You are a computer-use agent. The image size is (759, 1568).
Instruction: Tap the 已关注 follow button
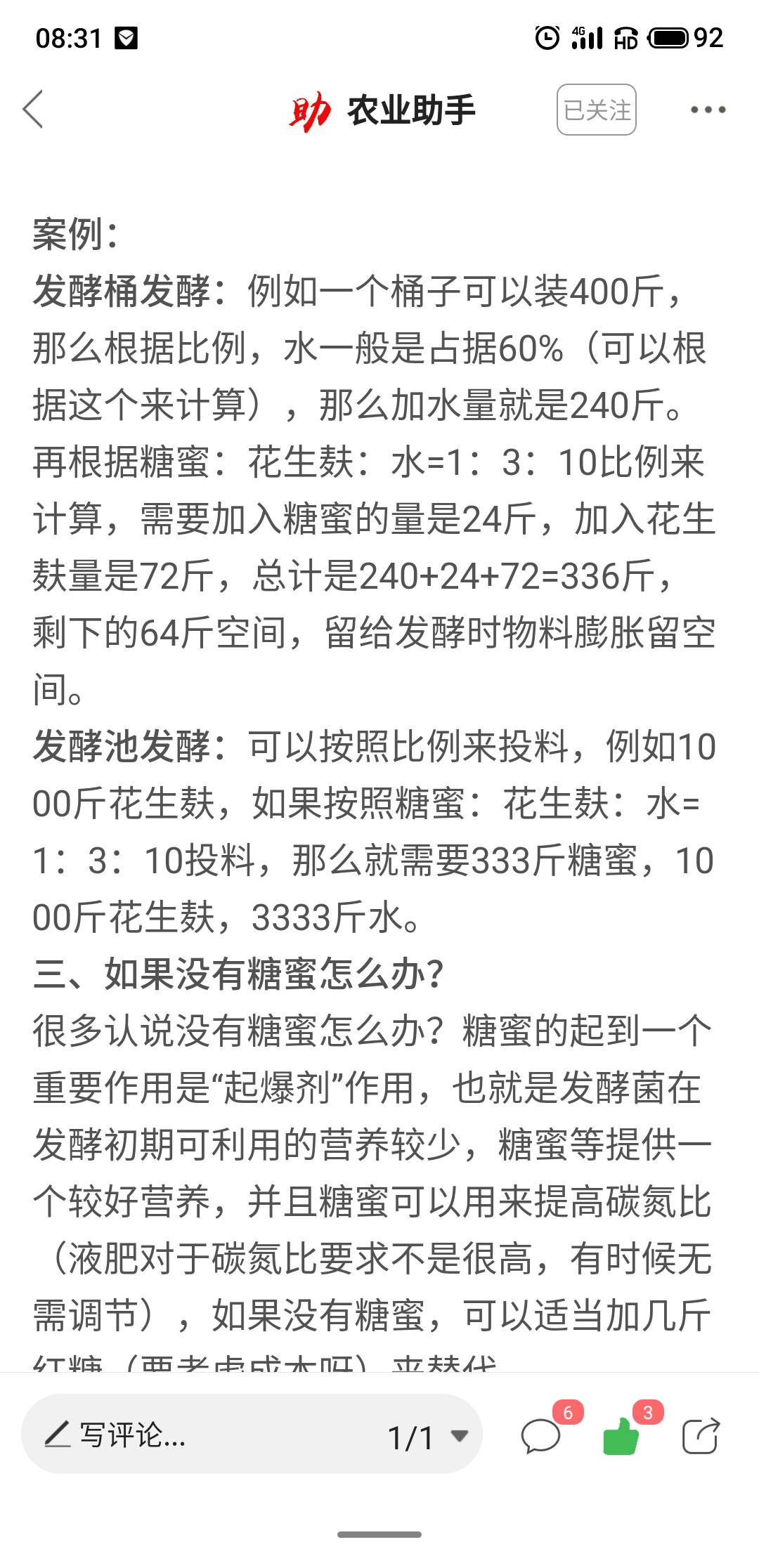pos(597,110)
